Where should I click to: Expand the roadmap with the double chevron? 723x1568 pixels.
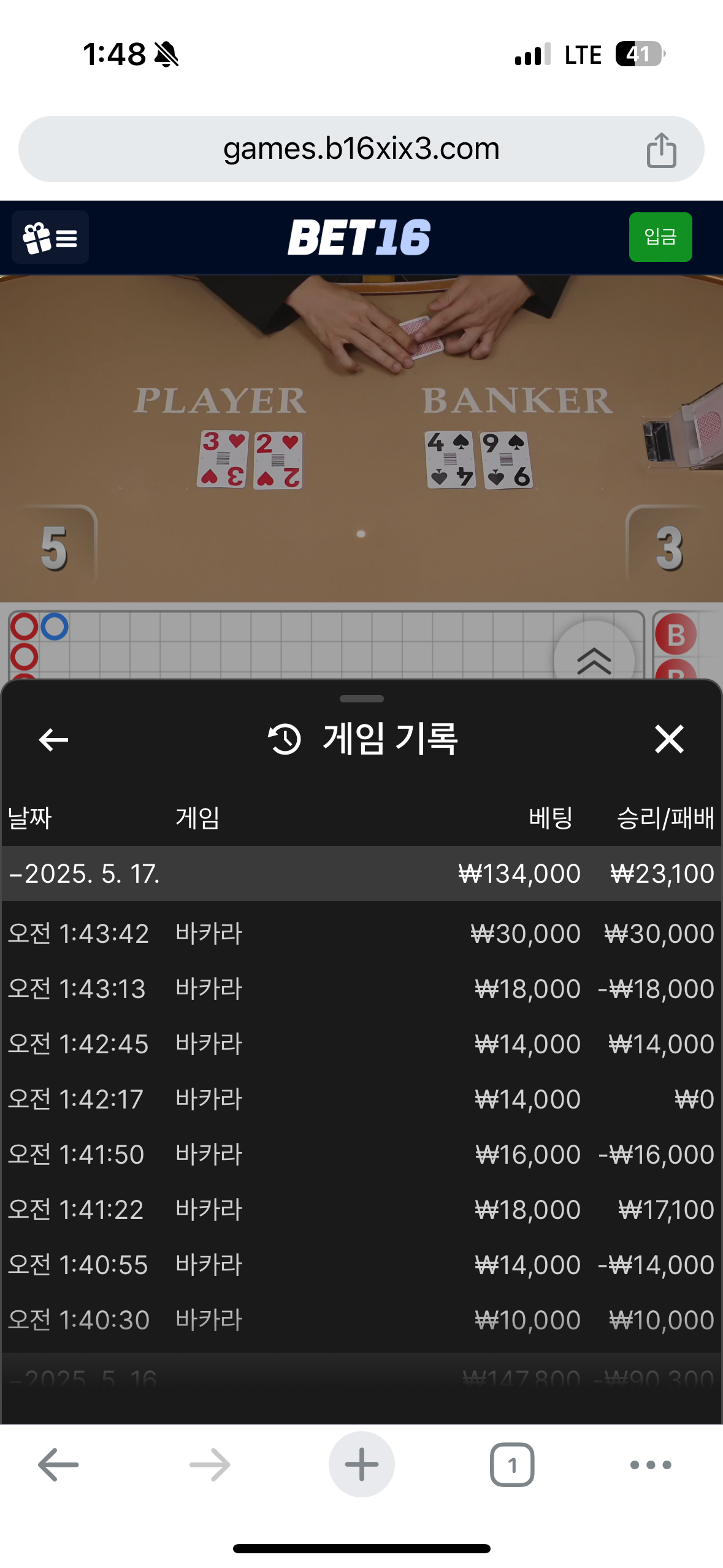[594, 659]
